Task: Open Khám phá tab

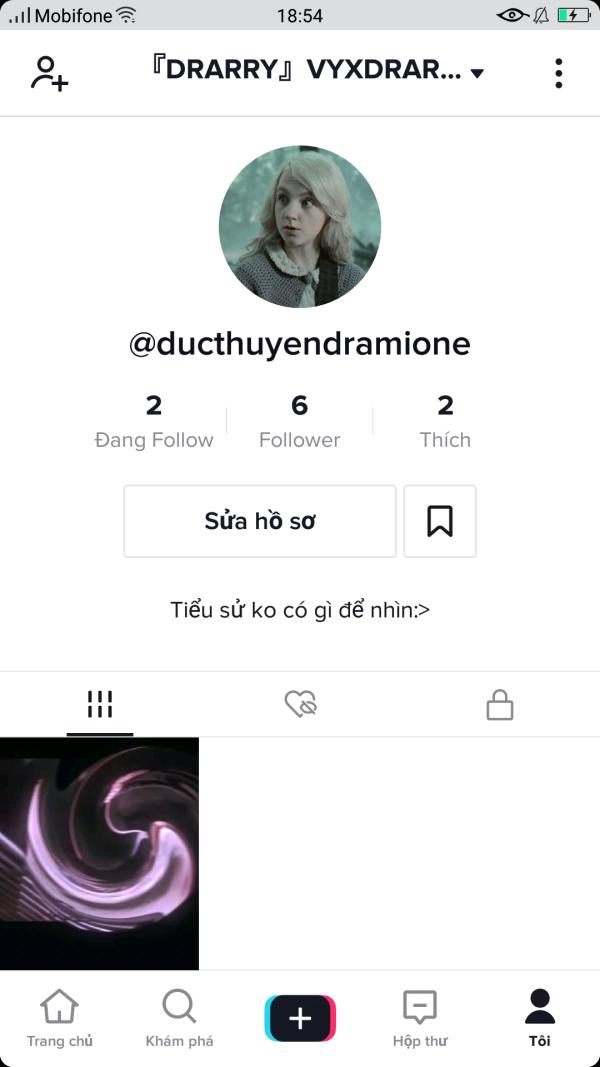Action: coord(179,1019)
